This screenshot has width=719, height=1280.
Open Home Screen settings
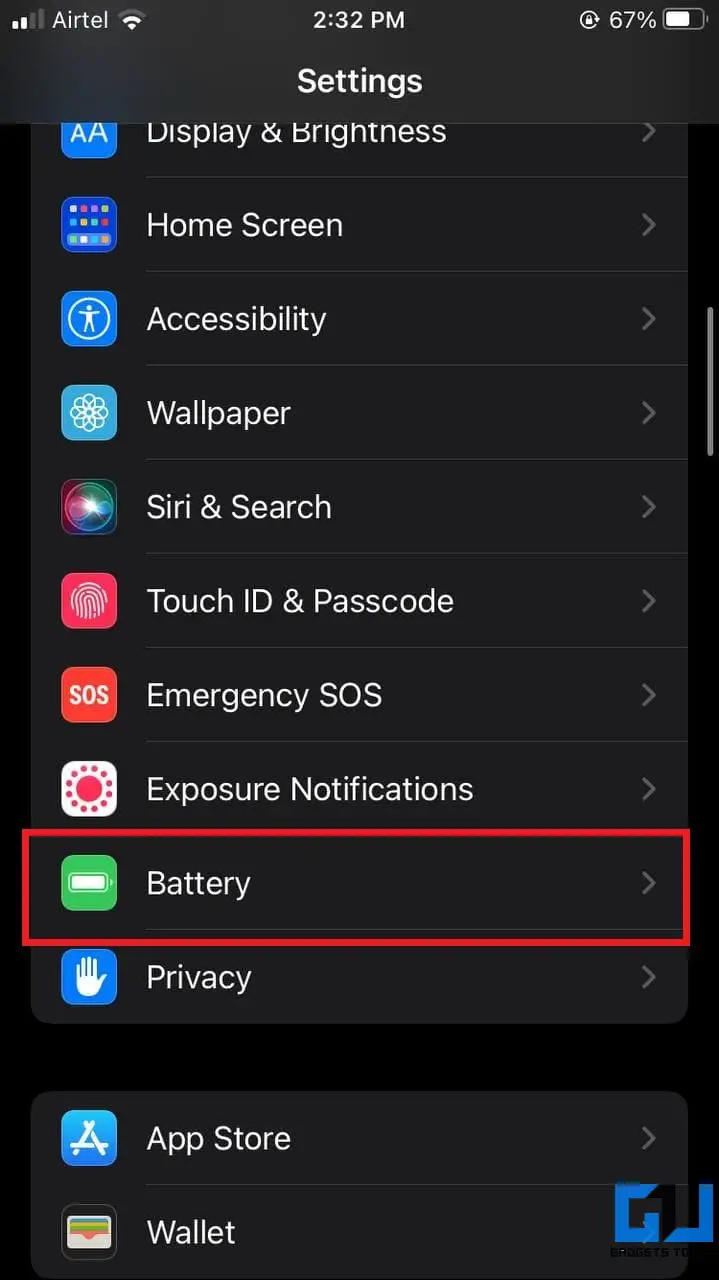(245, 225)
